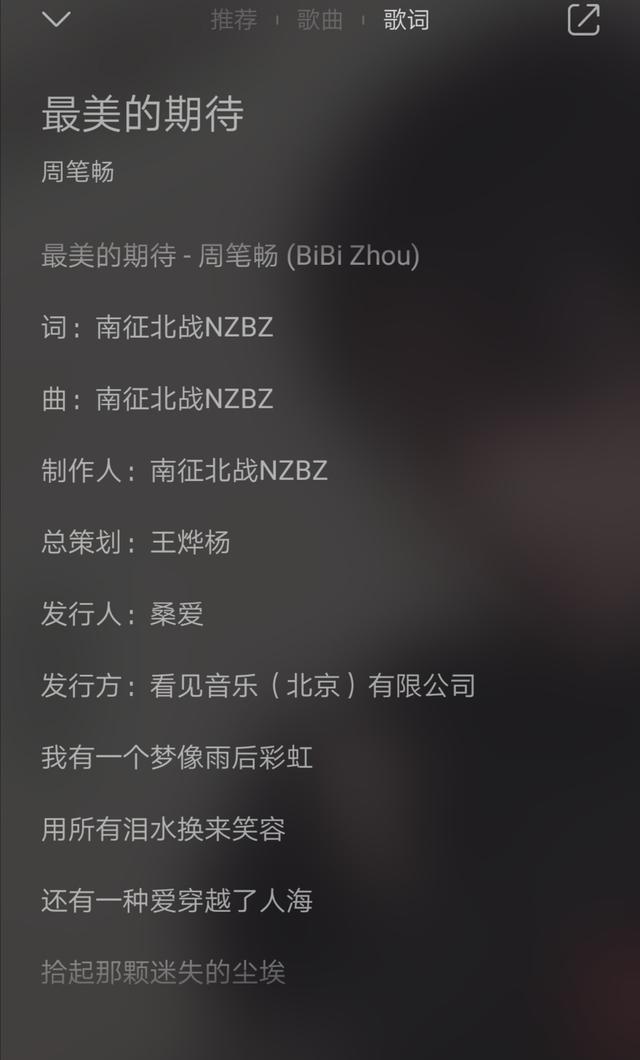Select the 歌词 tab

pyautogui.click(x=406, y=20)
